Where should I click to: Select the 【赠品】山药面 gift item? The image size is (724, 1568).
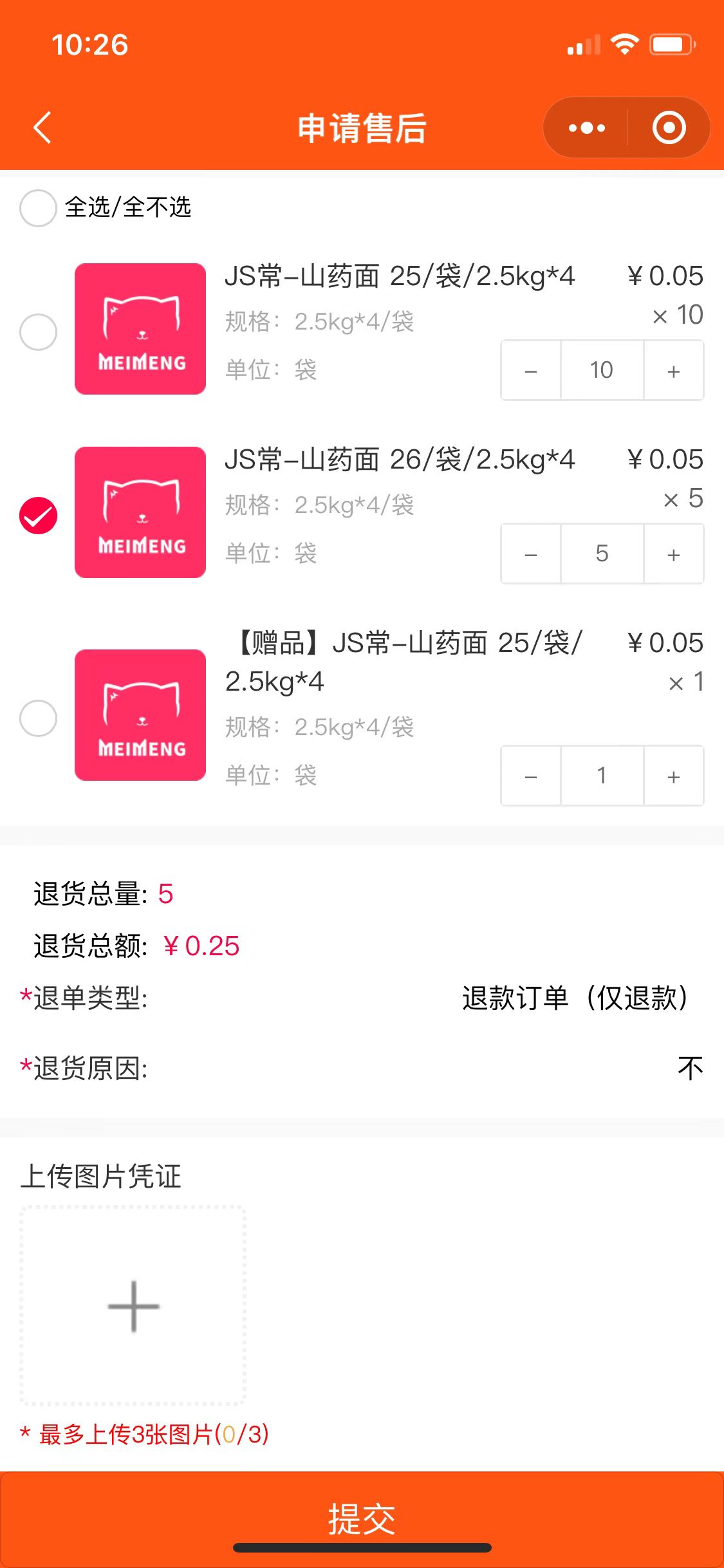(38, 718)
